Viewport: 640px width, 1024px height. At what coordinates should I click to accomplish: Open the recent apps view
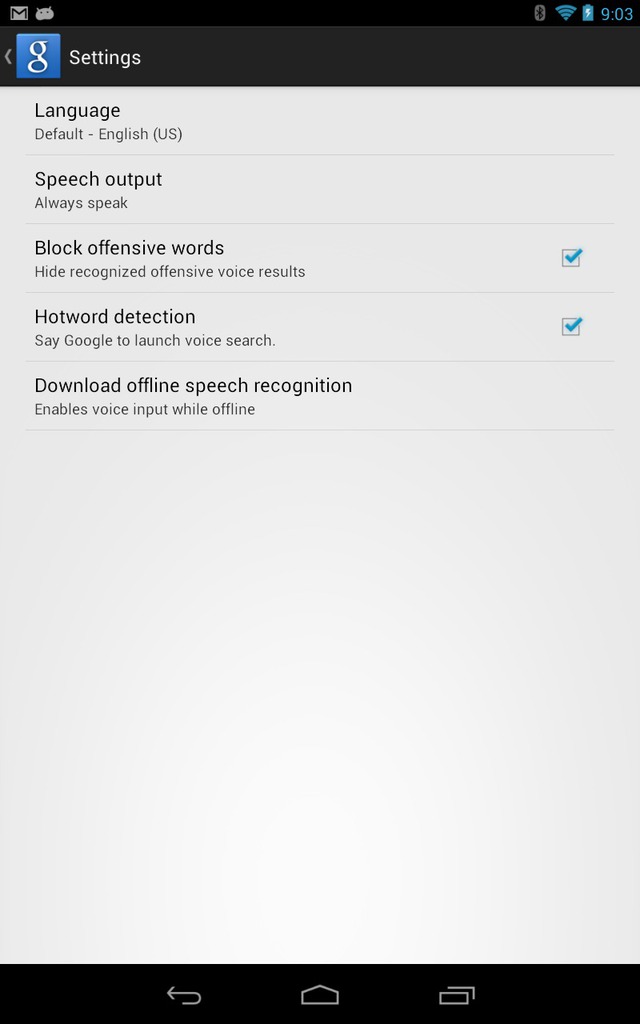pos(456,995)
